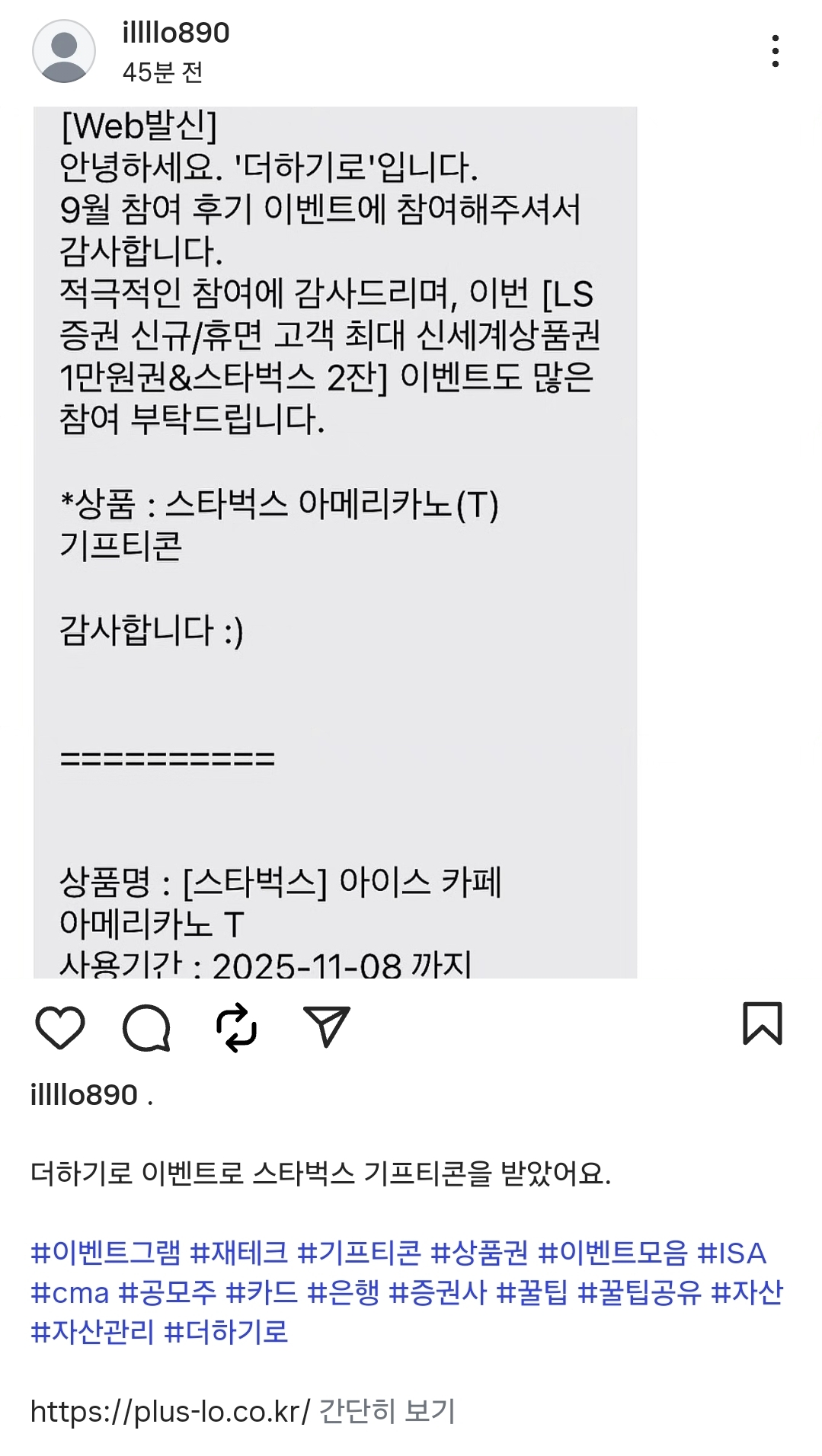Screen dimensions: 822x1456
Task: Open the Starbucks gifticon message image
Action: 335,542
